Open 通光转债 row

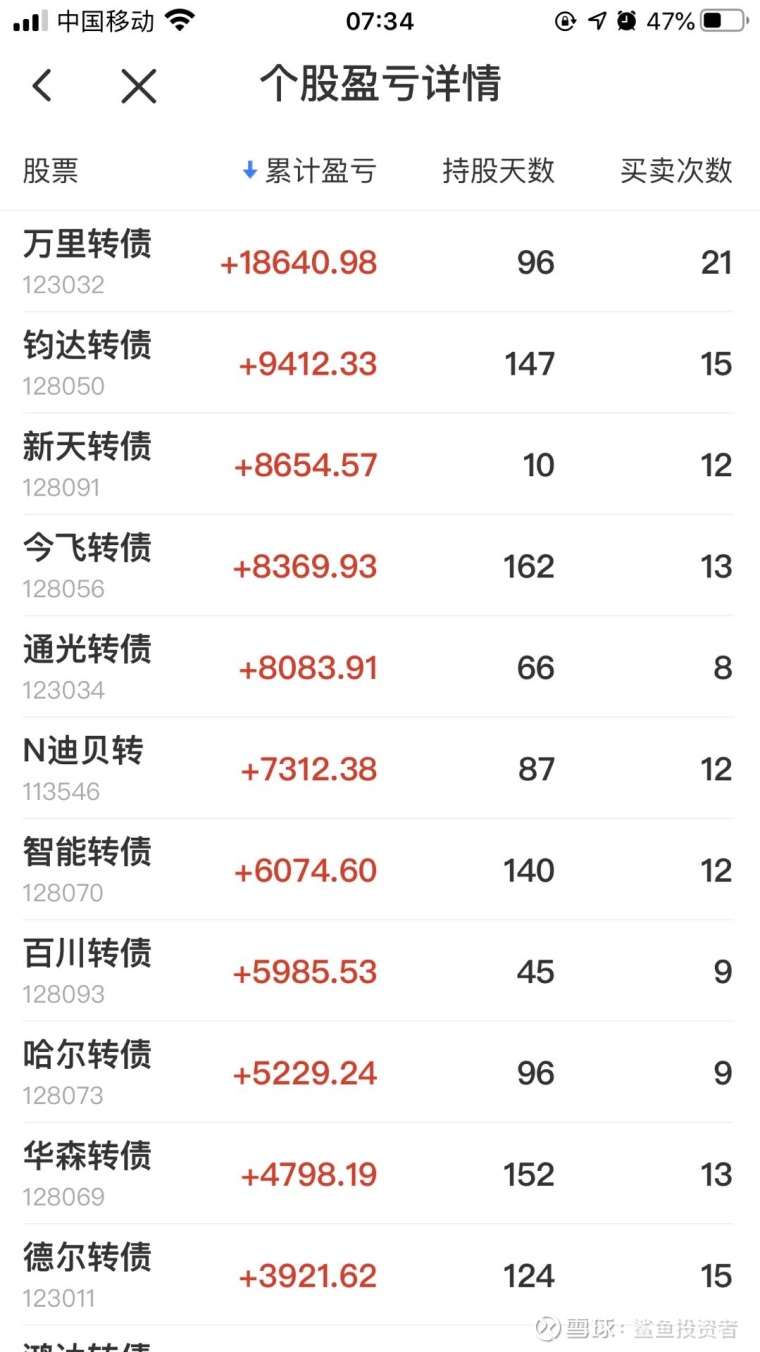pyautogui.click(x=380, y=667)
